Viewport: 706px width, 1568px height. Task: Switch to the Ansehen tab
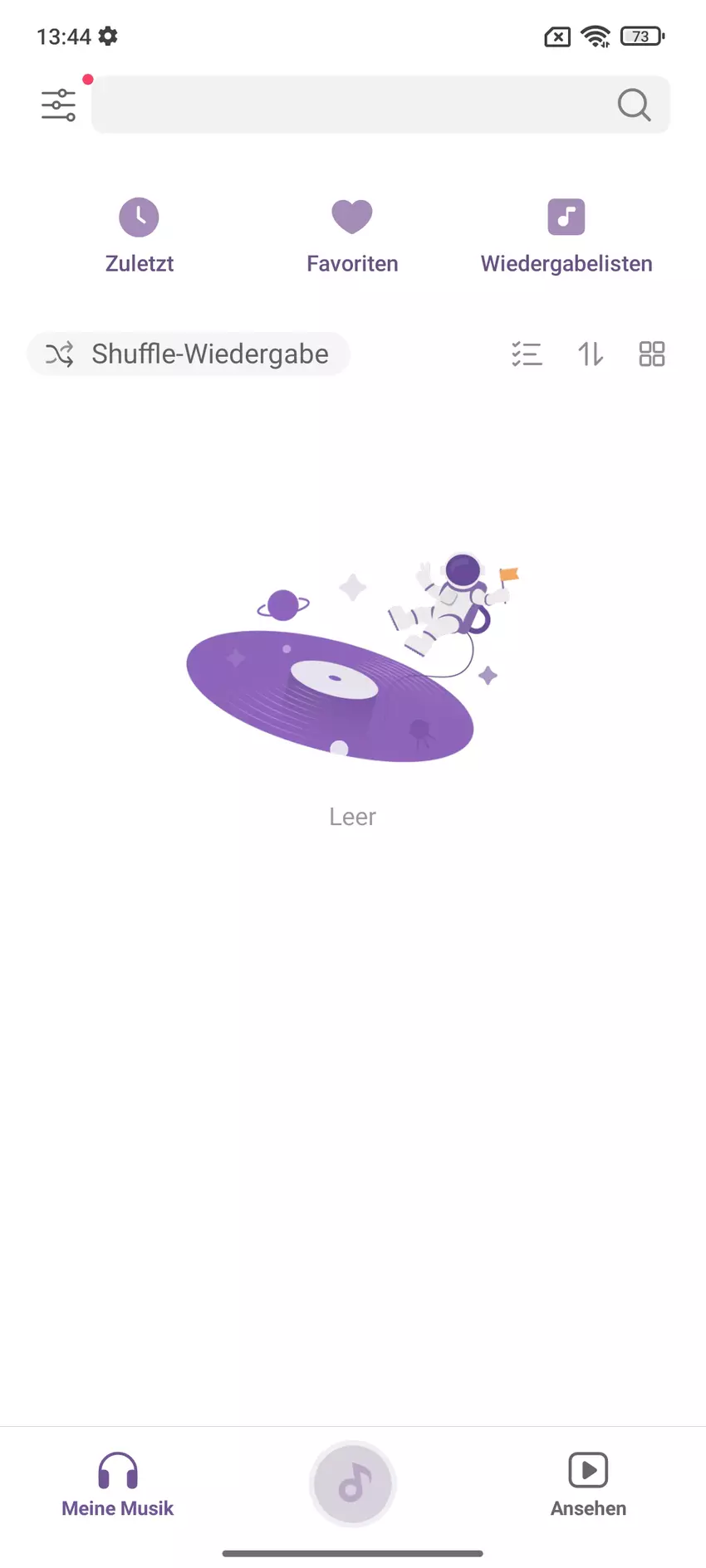(588, 1485)
